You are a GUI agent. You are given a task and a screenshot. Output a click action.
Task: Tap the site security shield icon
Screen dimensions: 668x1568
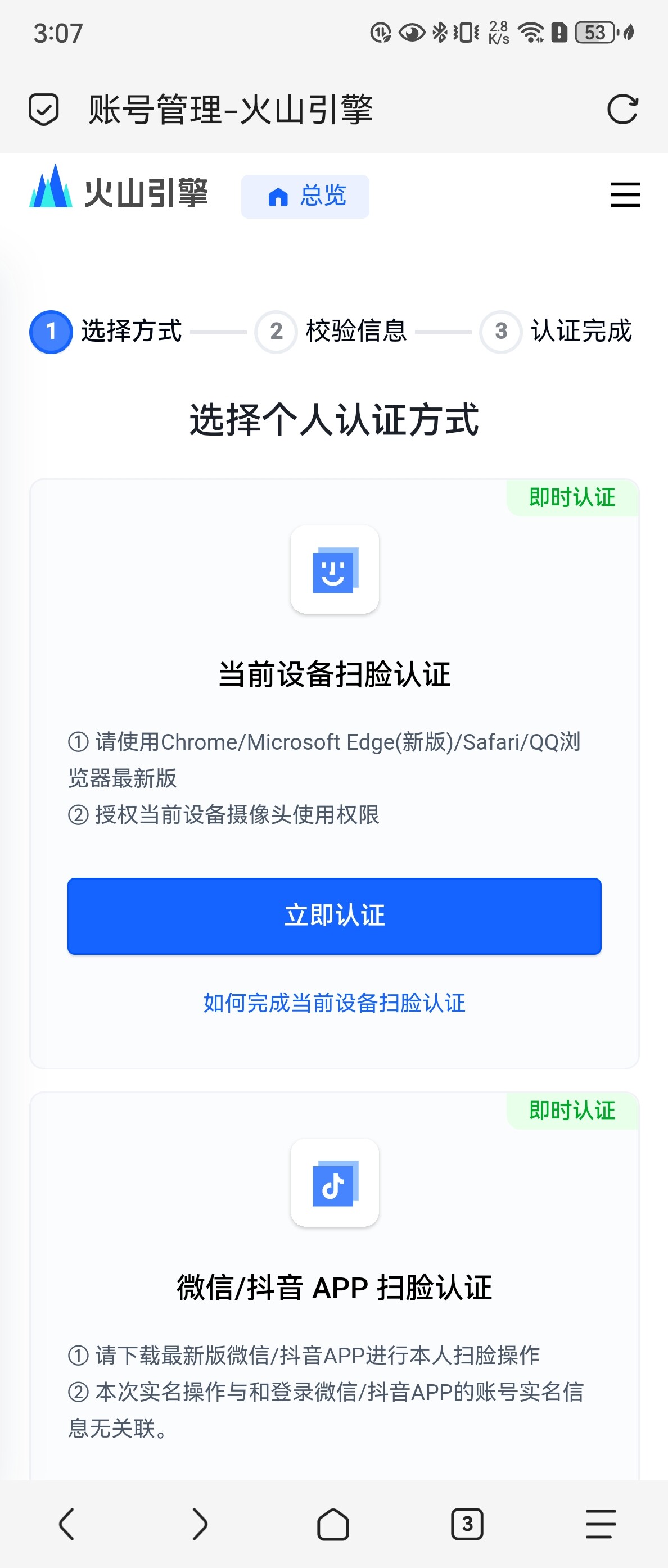(x=44, y=110)
